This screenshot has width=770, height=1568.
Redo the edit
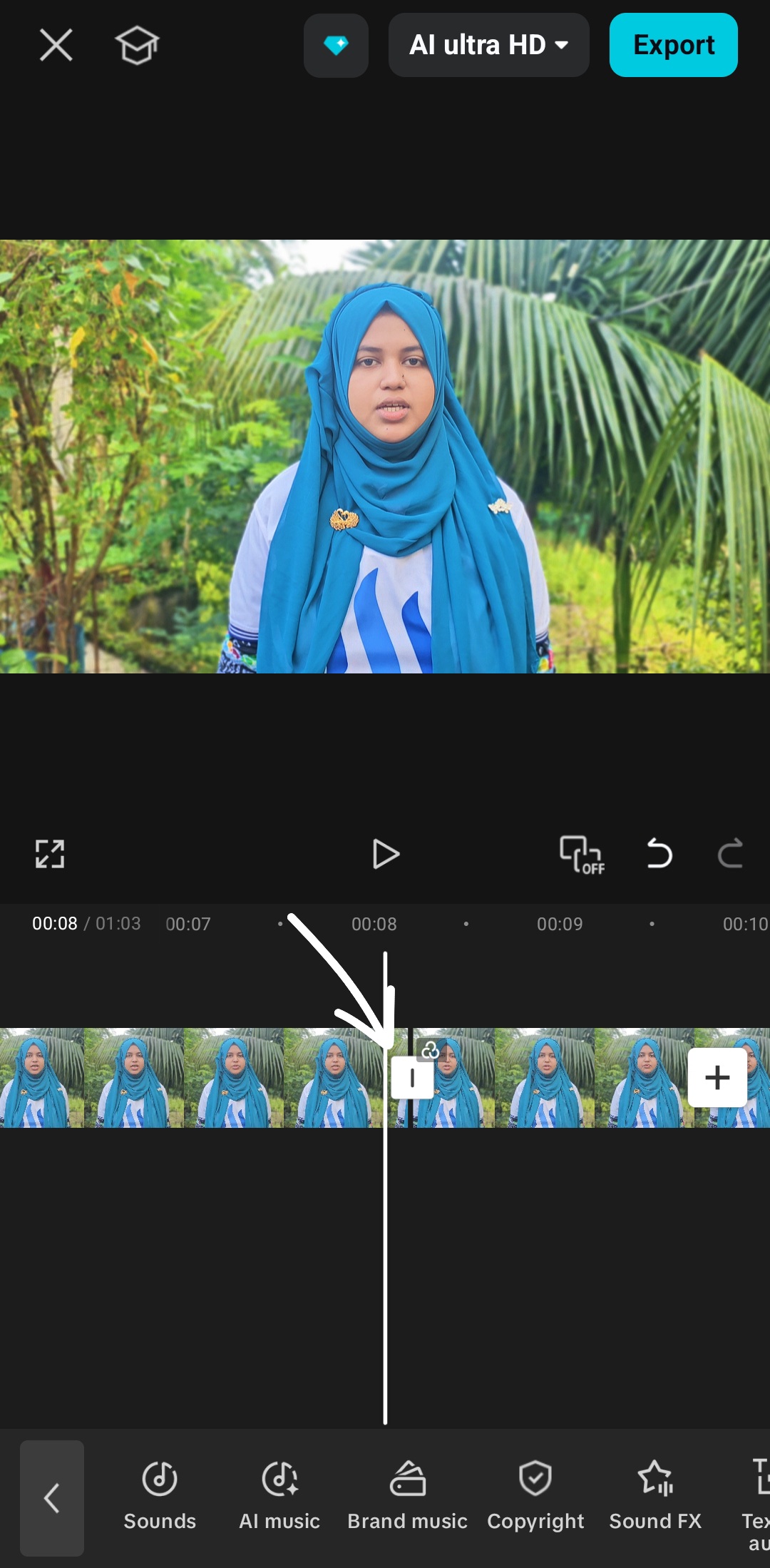tap(730, 853)
